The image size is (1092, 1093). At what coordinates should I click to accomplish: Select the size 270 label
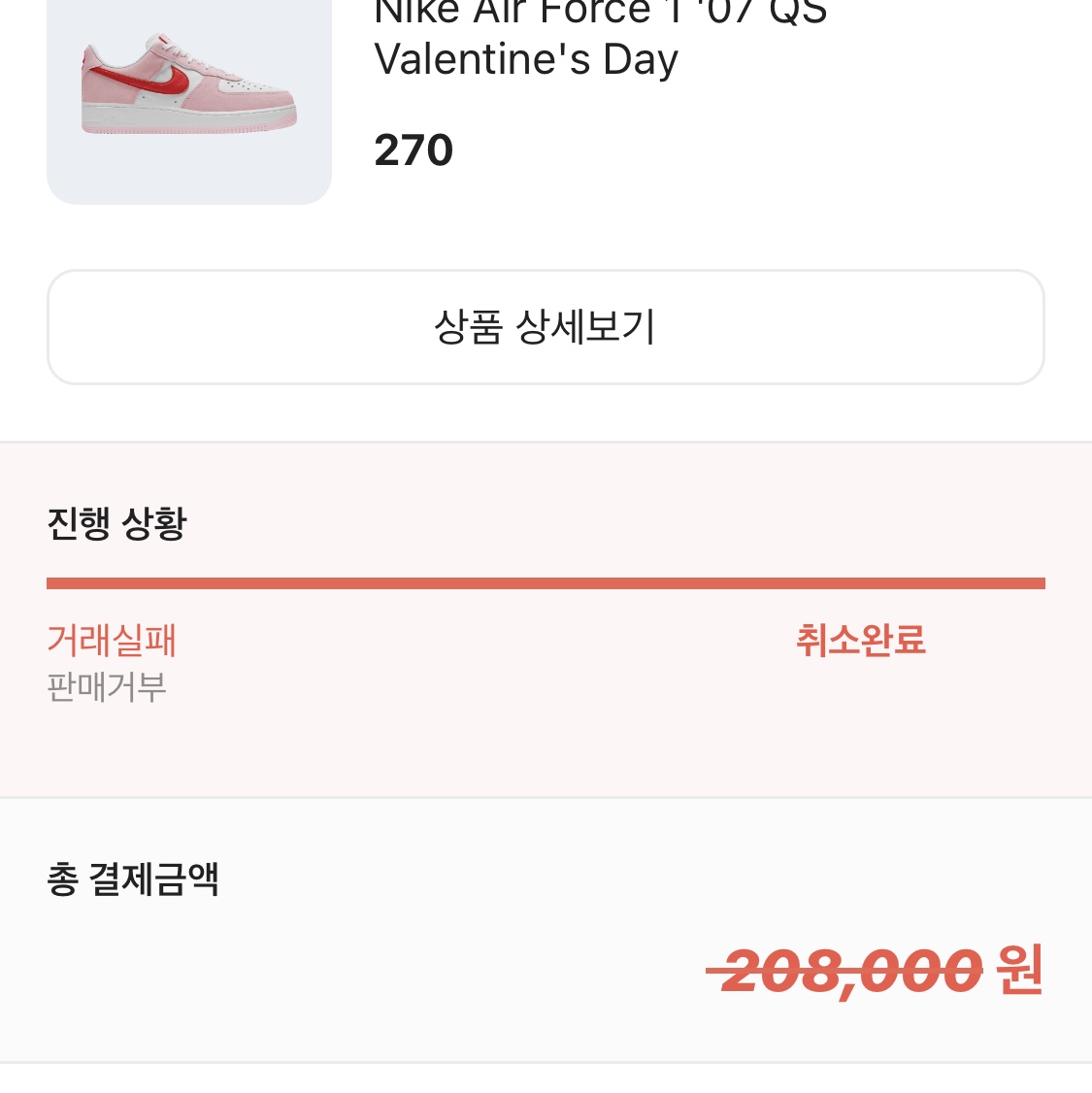[414, 149]
